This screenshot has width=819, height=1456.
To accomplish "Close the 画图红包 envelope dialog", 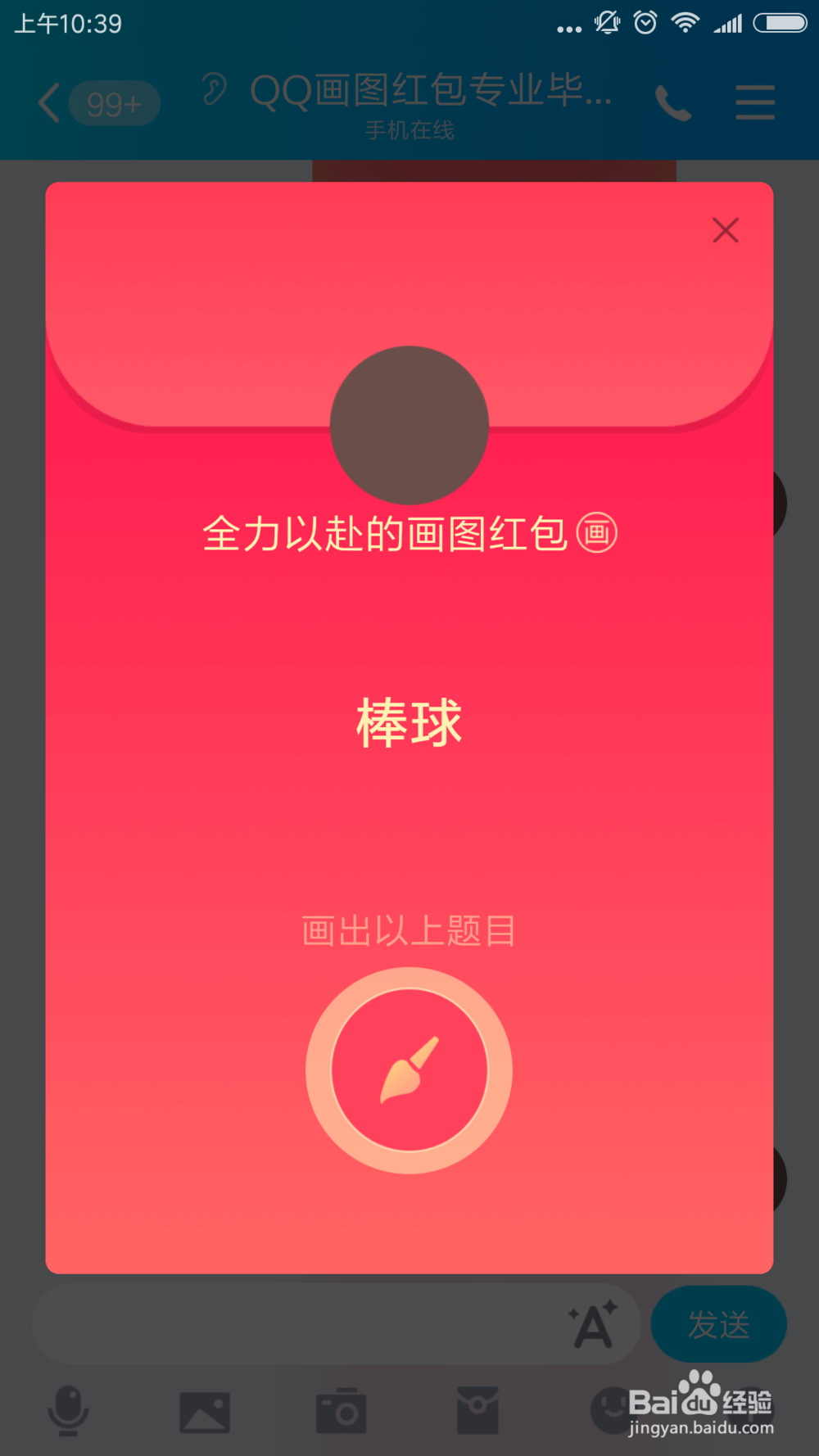I will (726, 230).
